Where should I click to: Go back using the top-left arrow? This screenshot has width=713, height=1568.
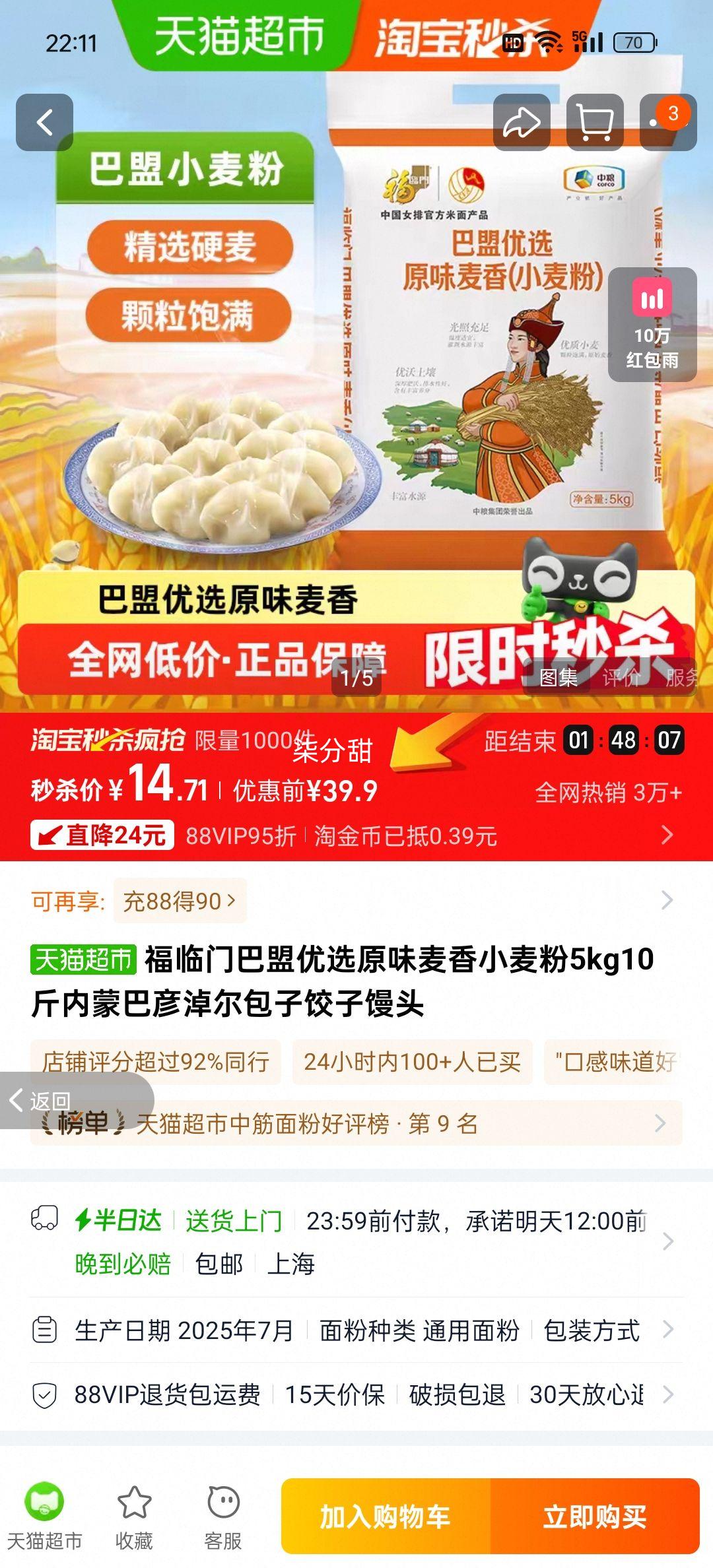[44, 123]
